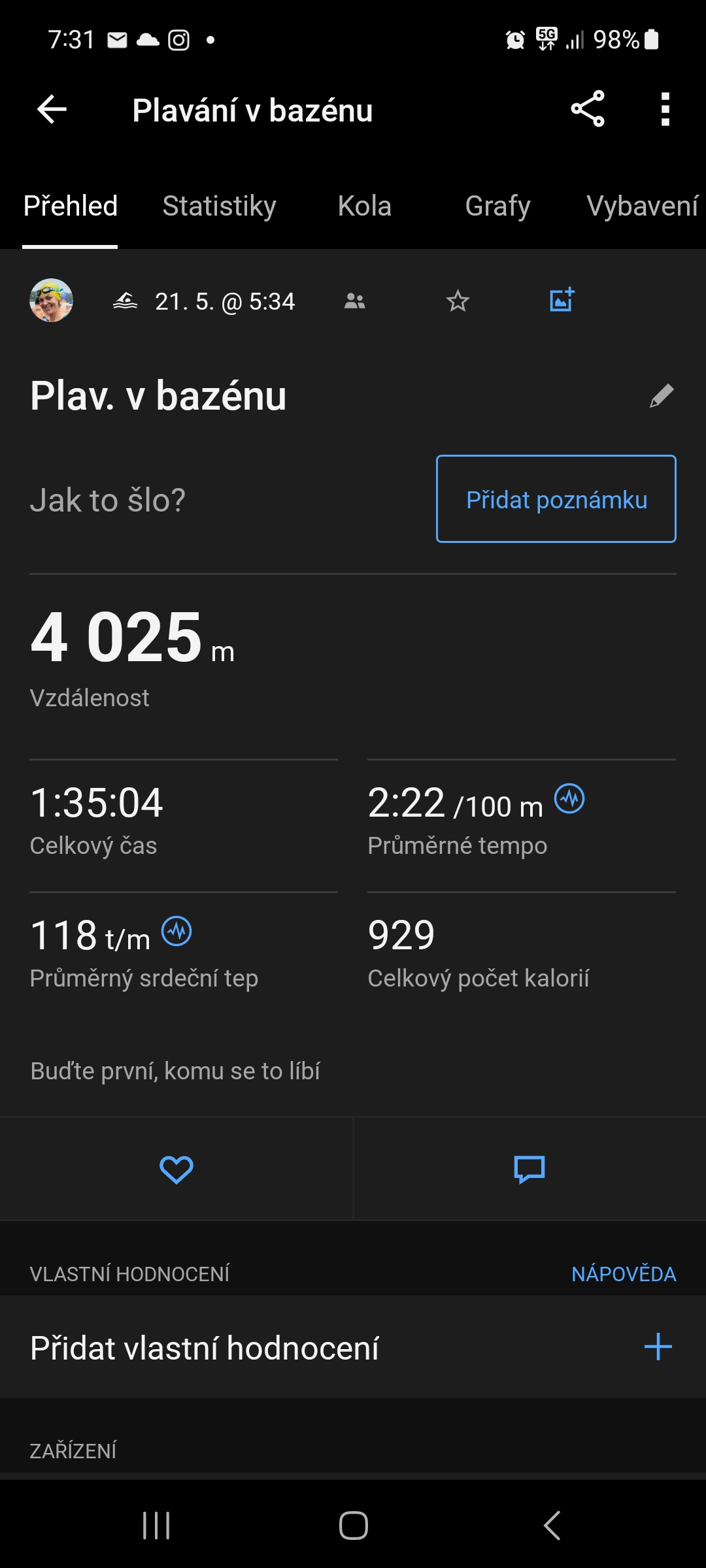This screenshot has width=706, height=1568.
Task: Open activity privacy people icon
Action: tap(355, 301)
